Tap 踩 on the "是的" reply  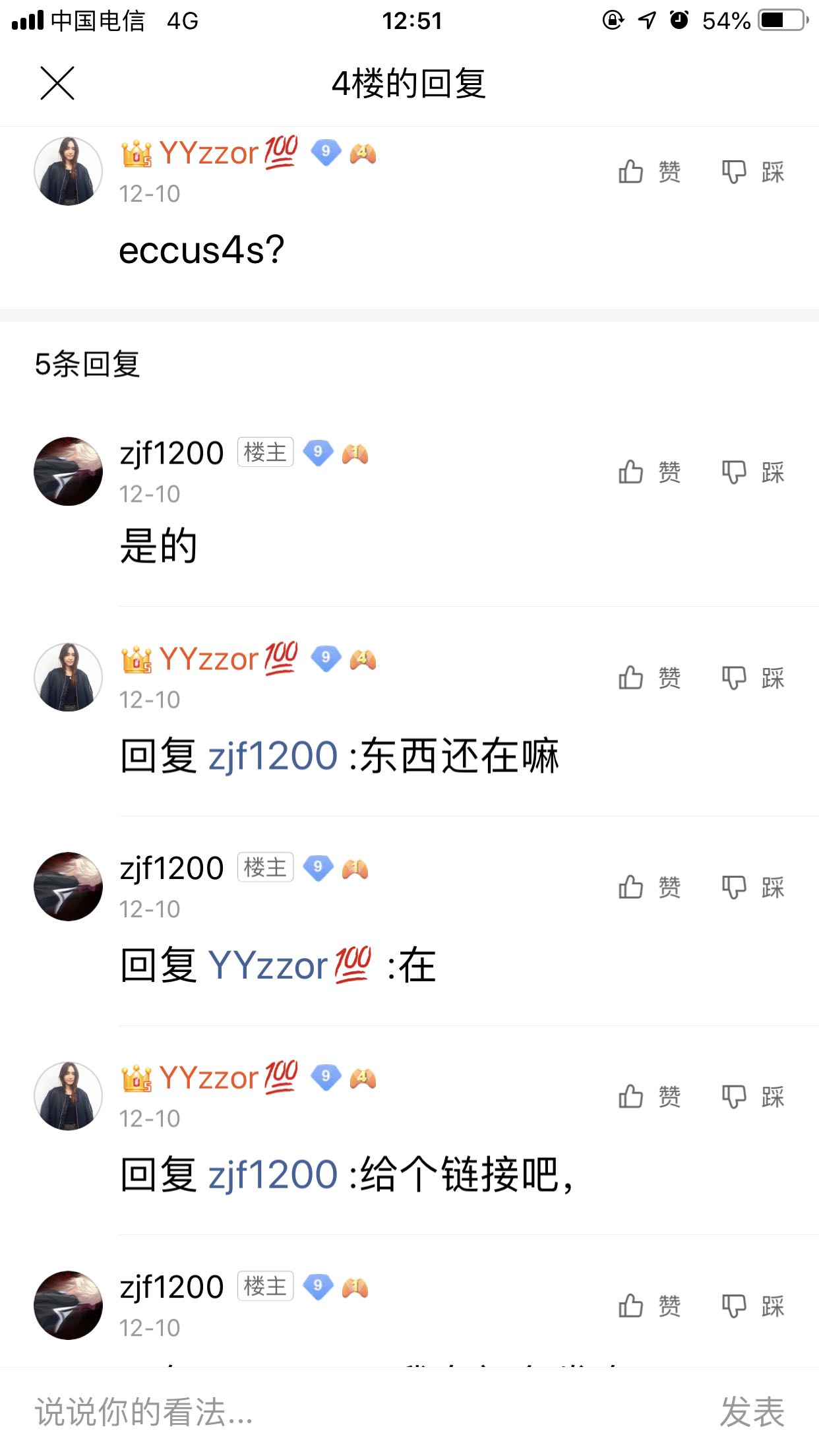(752, 472)
